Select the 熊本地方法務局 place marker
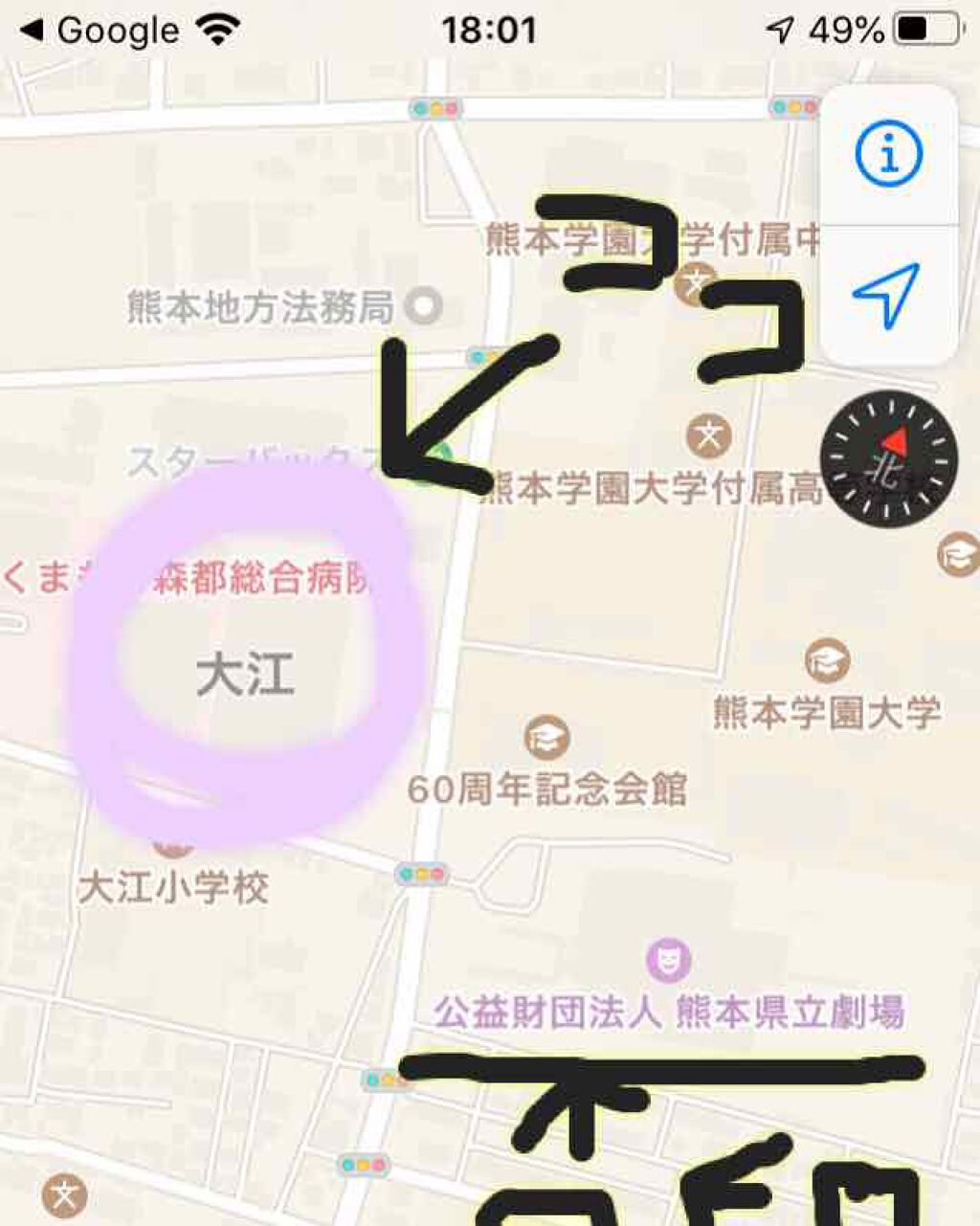 tap(423, 307)
